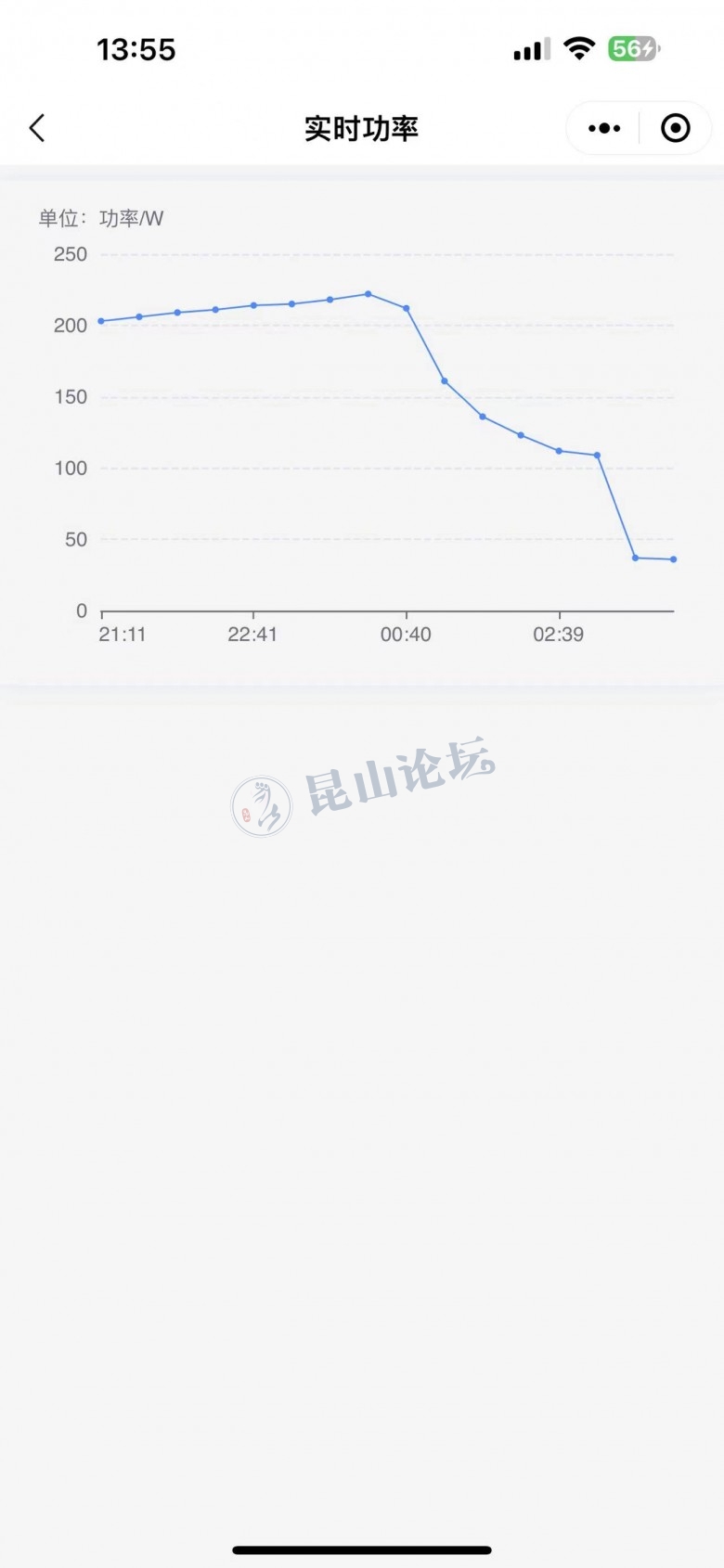Open the mini program more options menu
724x1568 pixels.
tap(604, 128)
